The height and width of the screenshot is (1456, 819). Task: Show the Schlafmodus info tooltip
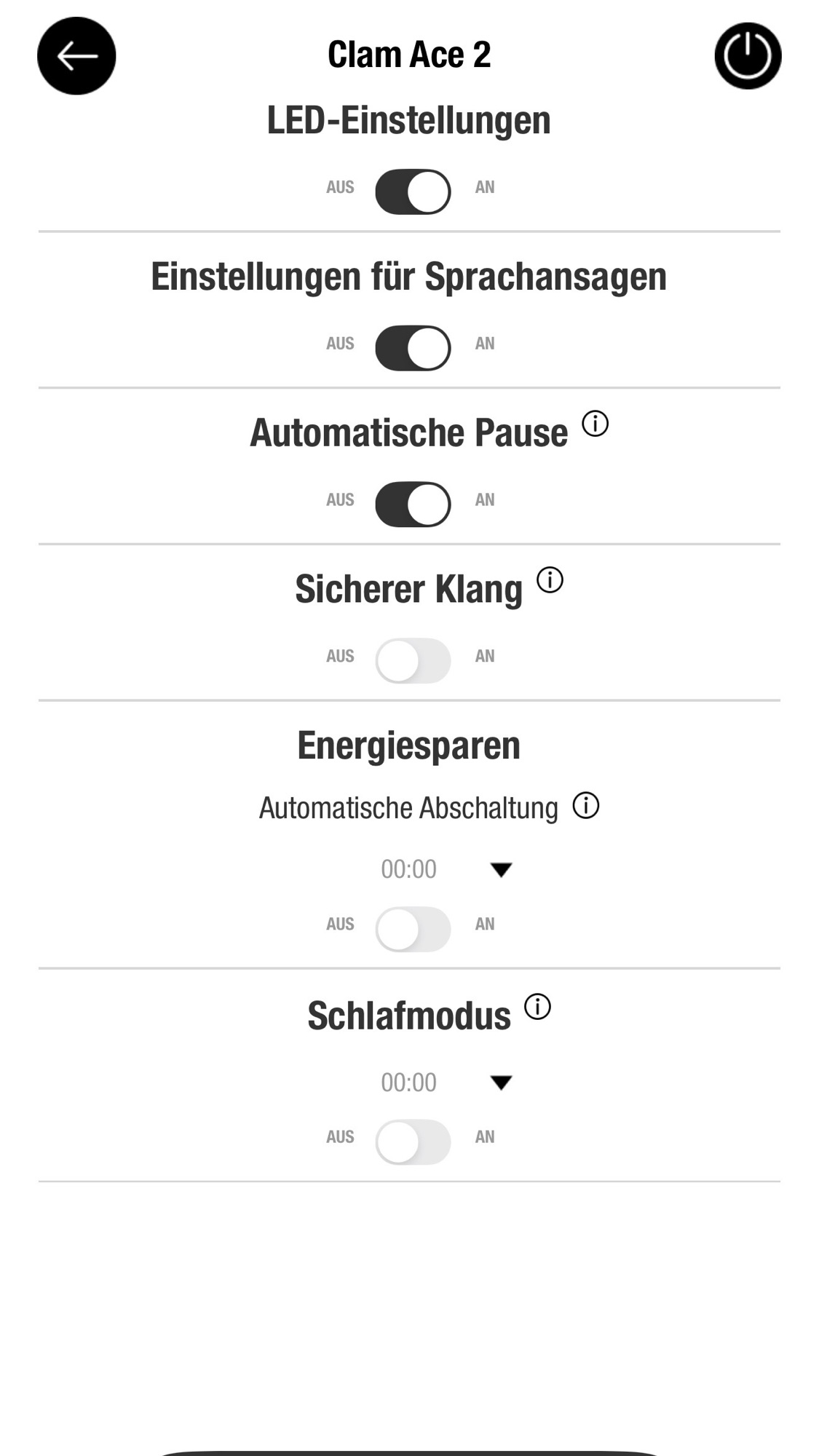coord(537,1008)
